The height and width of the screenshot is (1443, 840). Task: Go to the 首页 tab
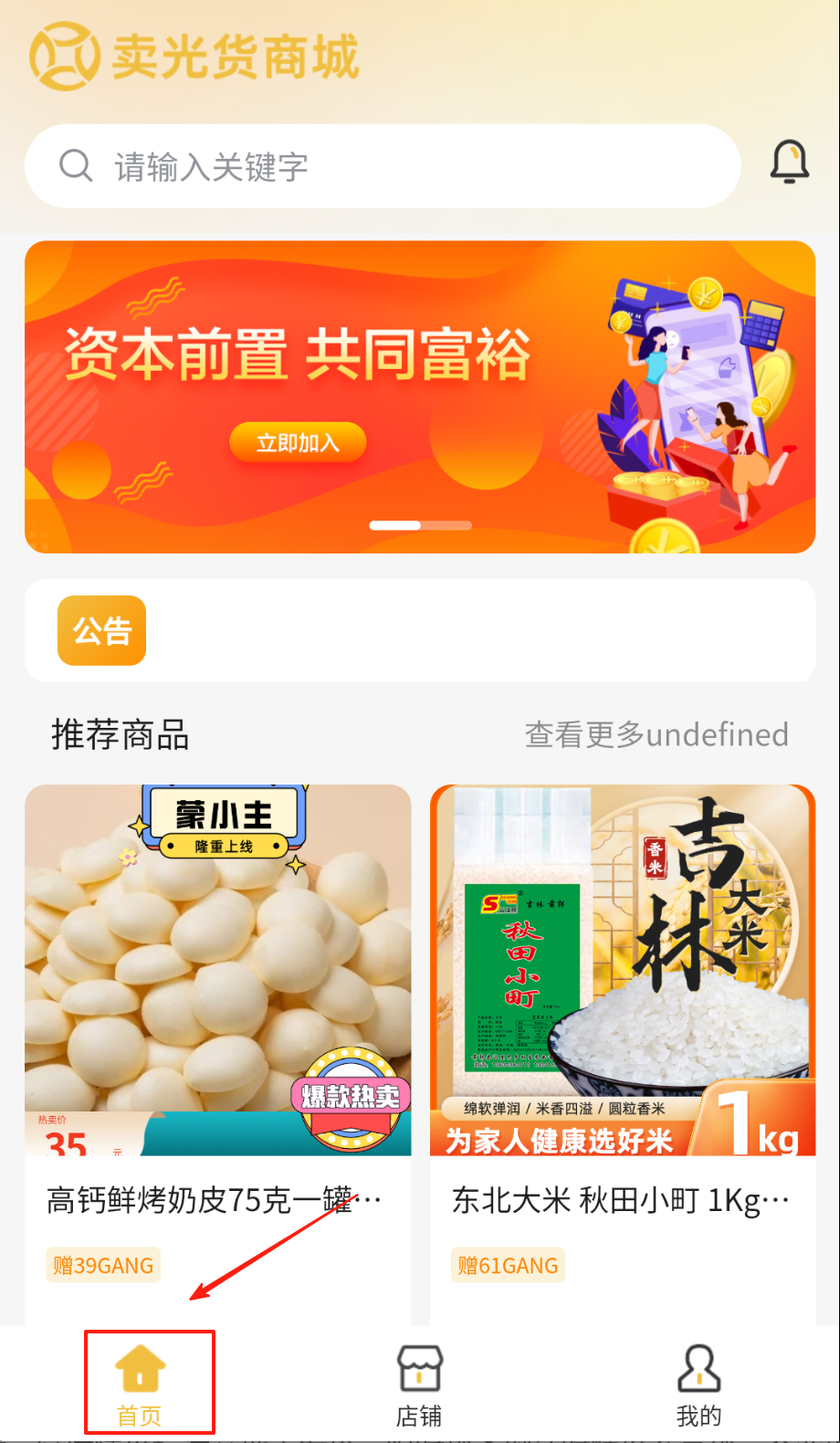(x=141, y=1384)
